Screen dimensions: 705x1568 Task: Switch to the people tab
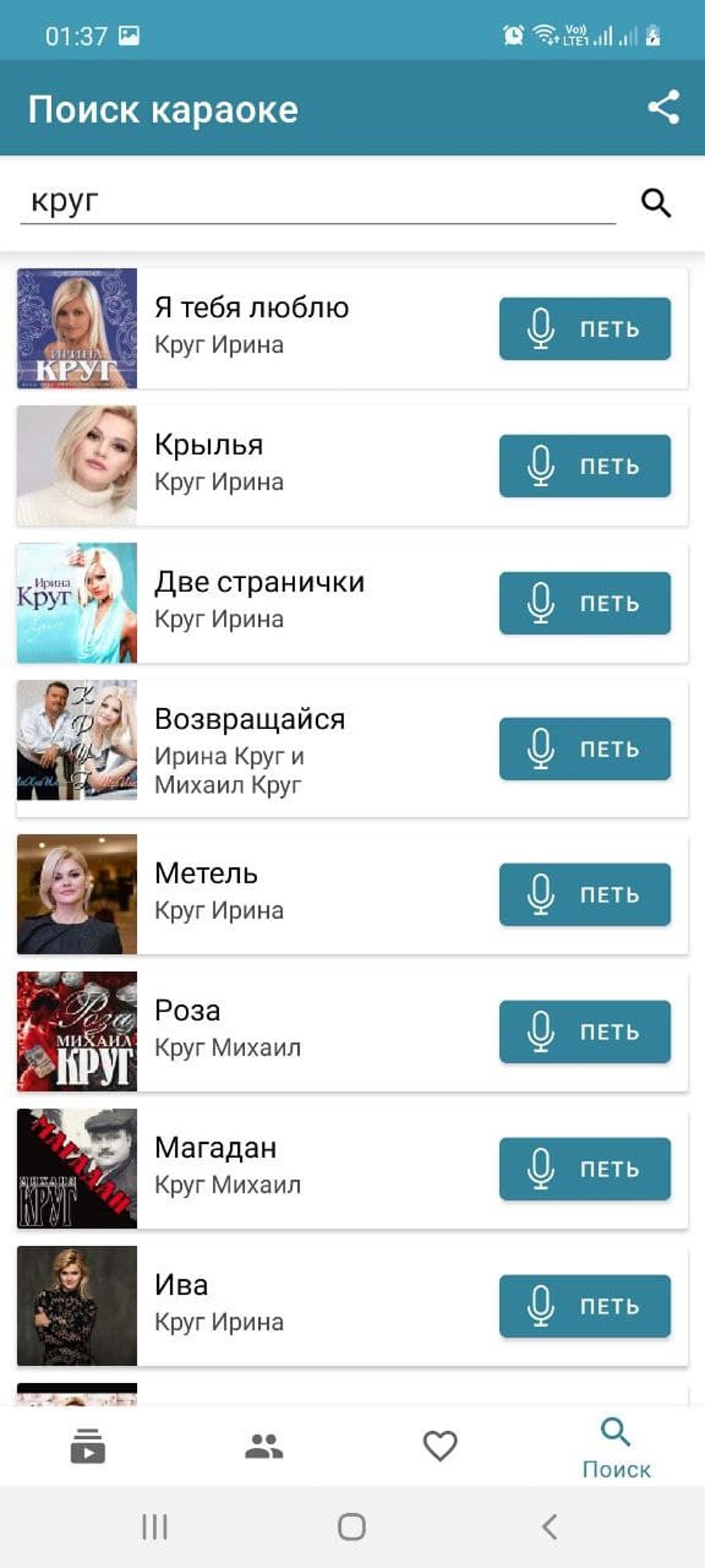pyautogui.click(x=264, y=1446)
